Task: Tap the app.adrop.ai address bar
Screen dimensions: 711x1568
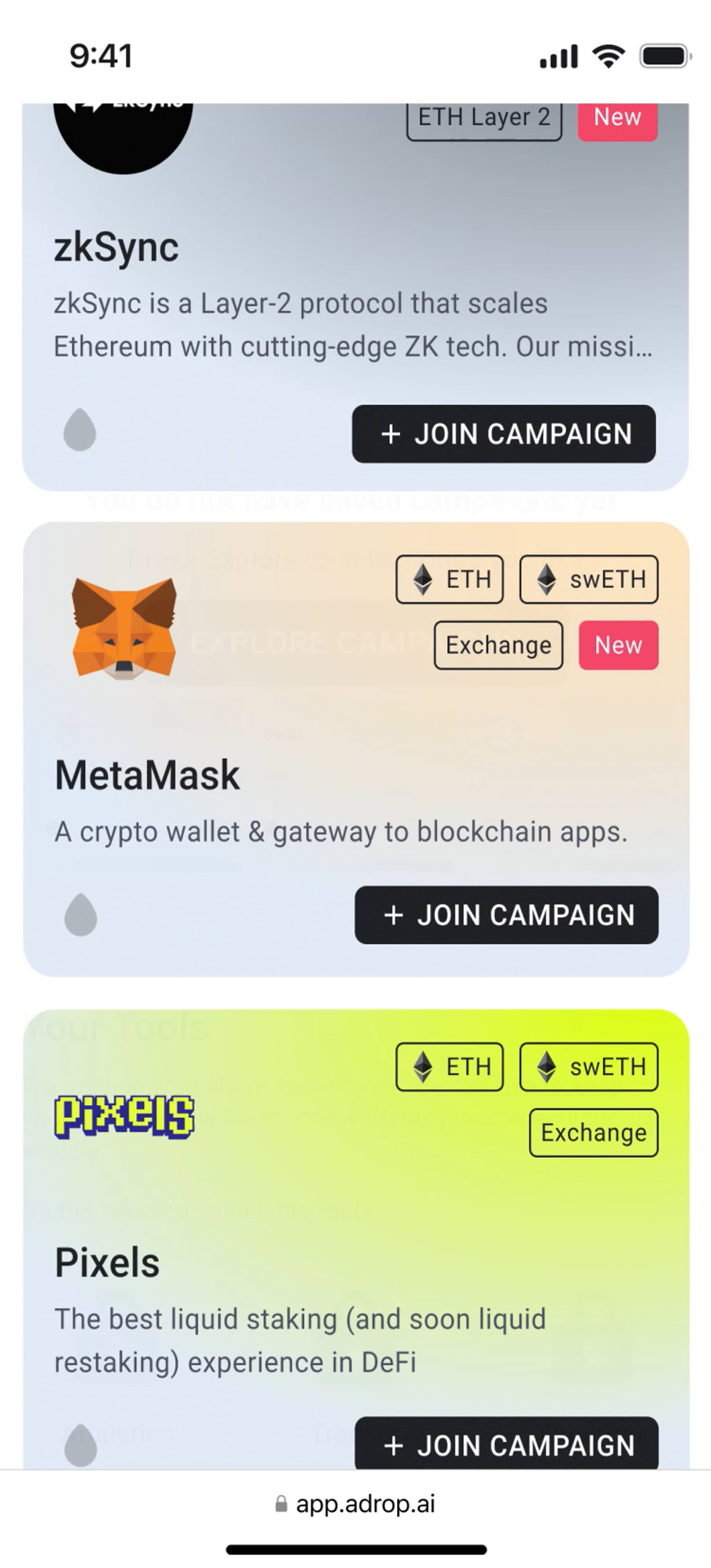Action: click(355, 1504)
